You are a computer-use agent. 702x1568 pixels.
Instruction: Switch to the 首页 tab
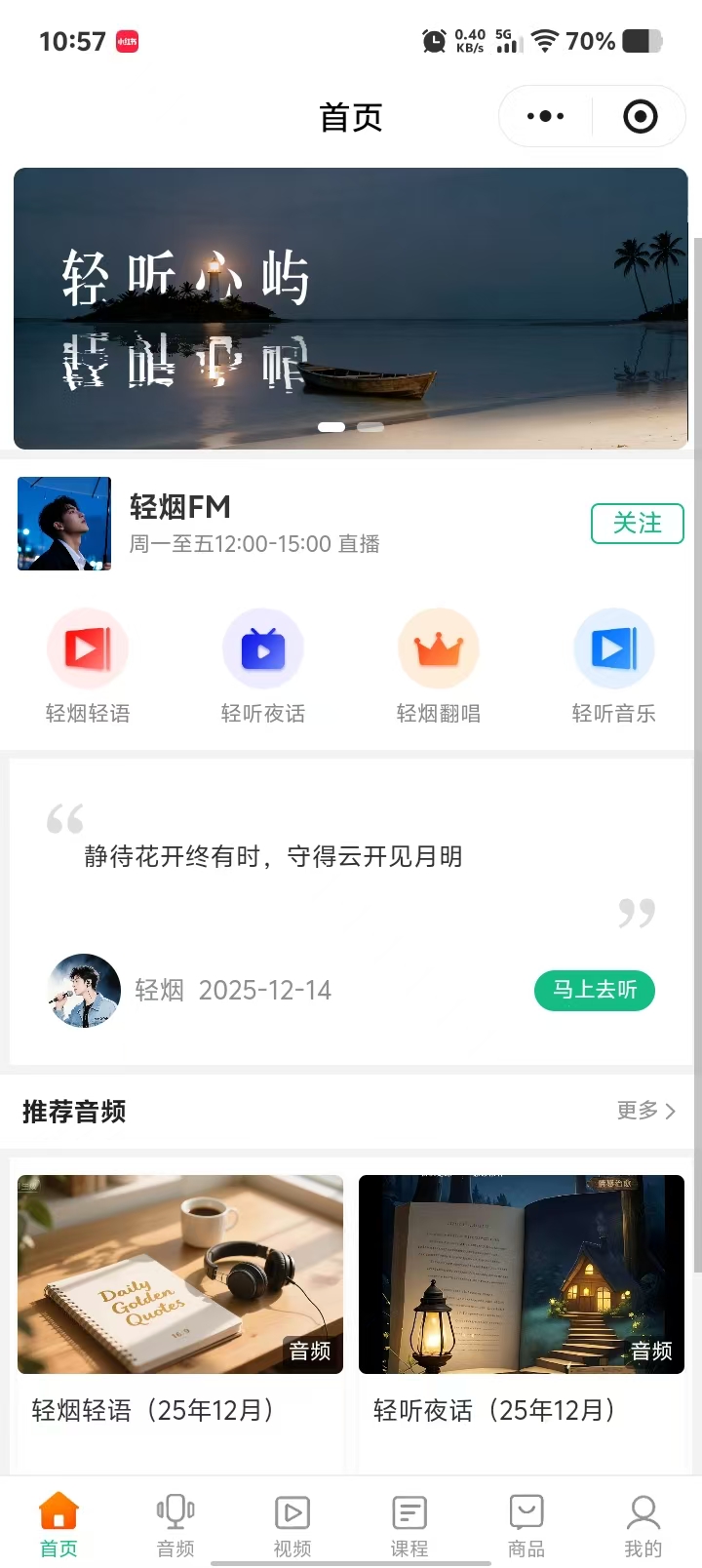tap(58, 1524)
